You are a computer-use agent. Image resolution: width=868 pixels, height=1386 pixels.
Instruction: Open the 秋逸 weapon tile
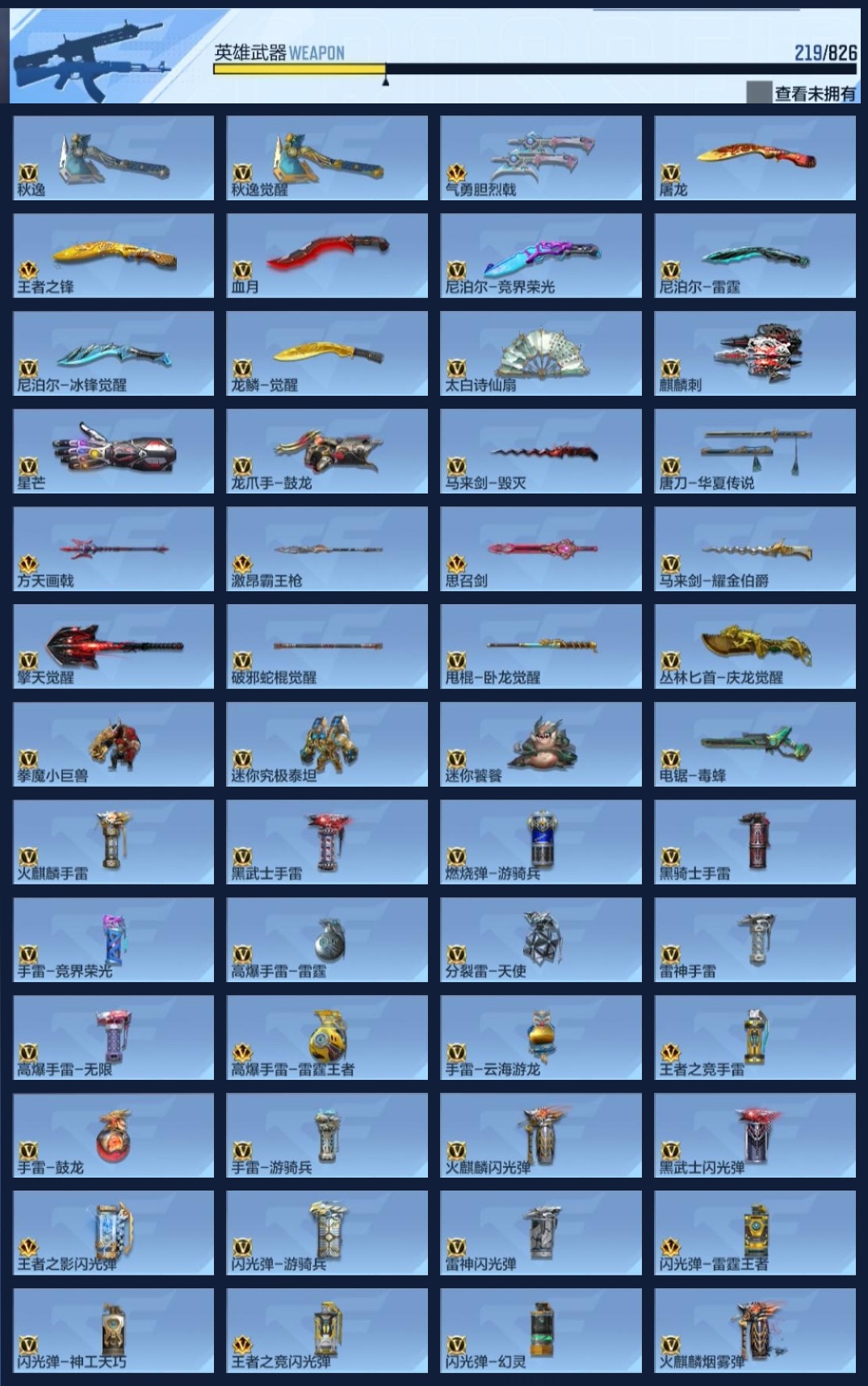coord(114,157)
